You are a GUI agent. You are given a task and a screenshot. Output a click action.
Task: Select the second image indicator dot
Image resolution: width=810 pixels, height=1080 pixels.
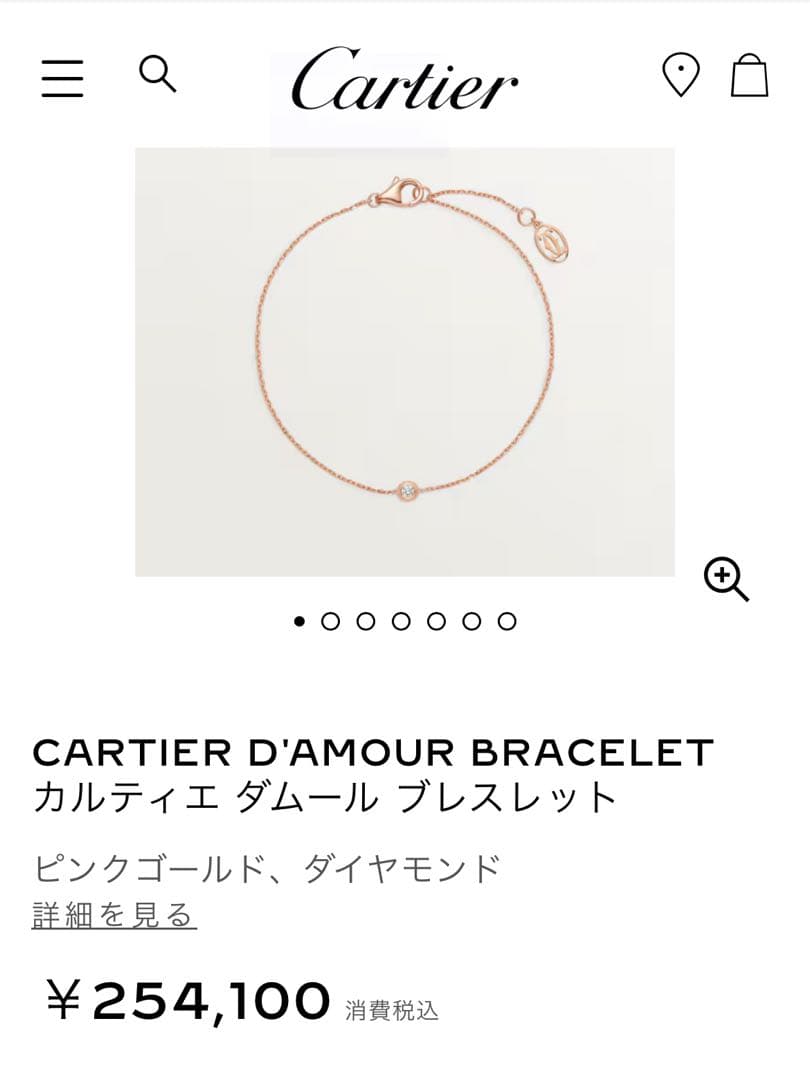[x=331, y=621]
